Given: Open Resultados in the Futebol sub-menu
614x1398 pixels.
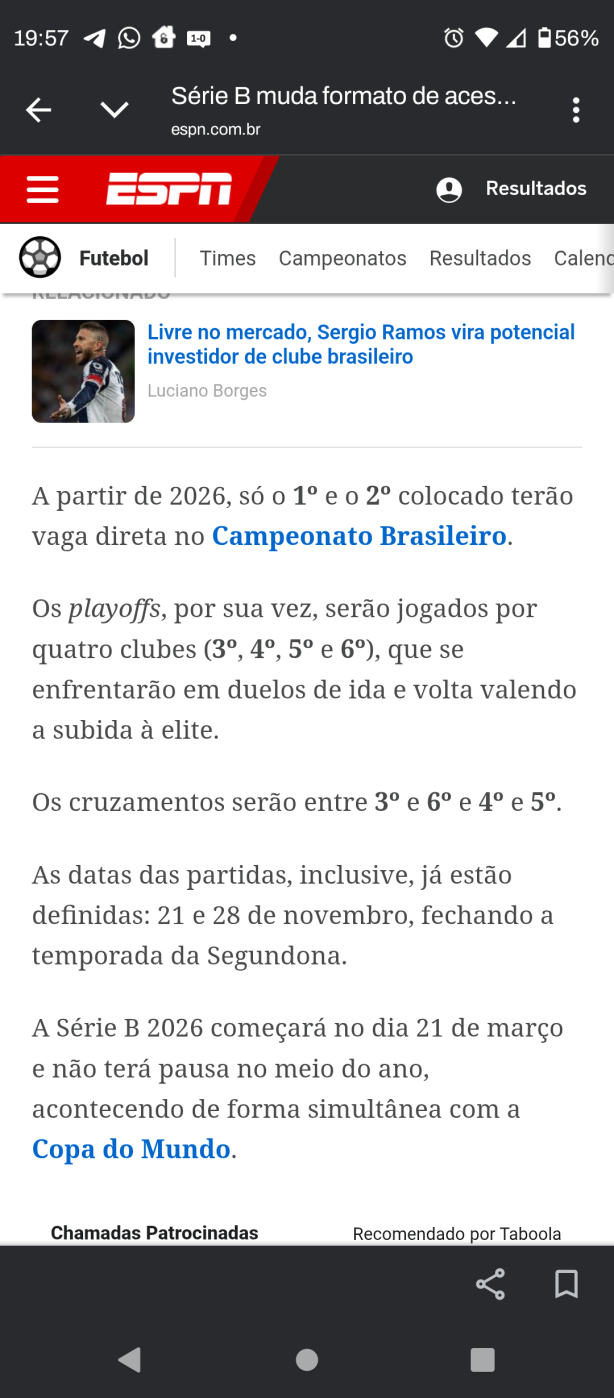Looking at the screenshot, I should (x=480, y=258).
